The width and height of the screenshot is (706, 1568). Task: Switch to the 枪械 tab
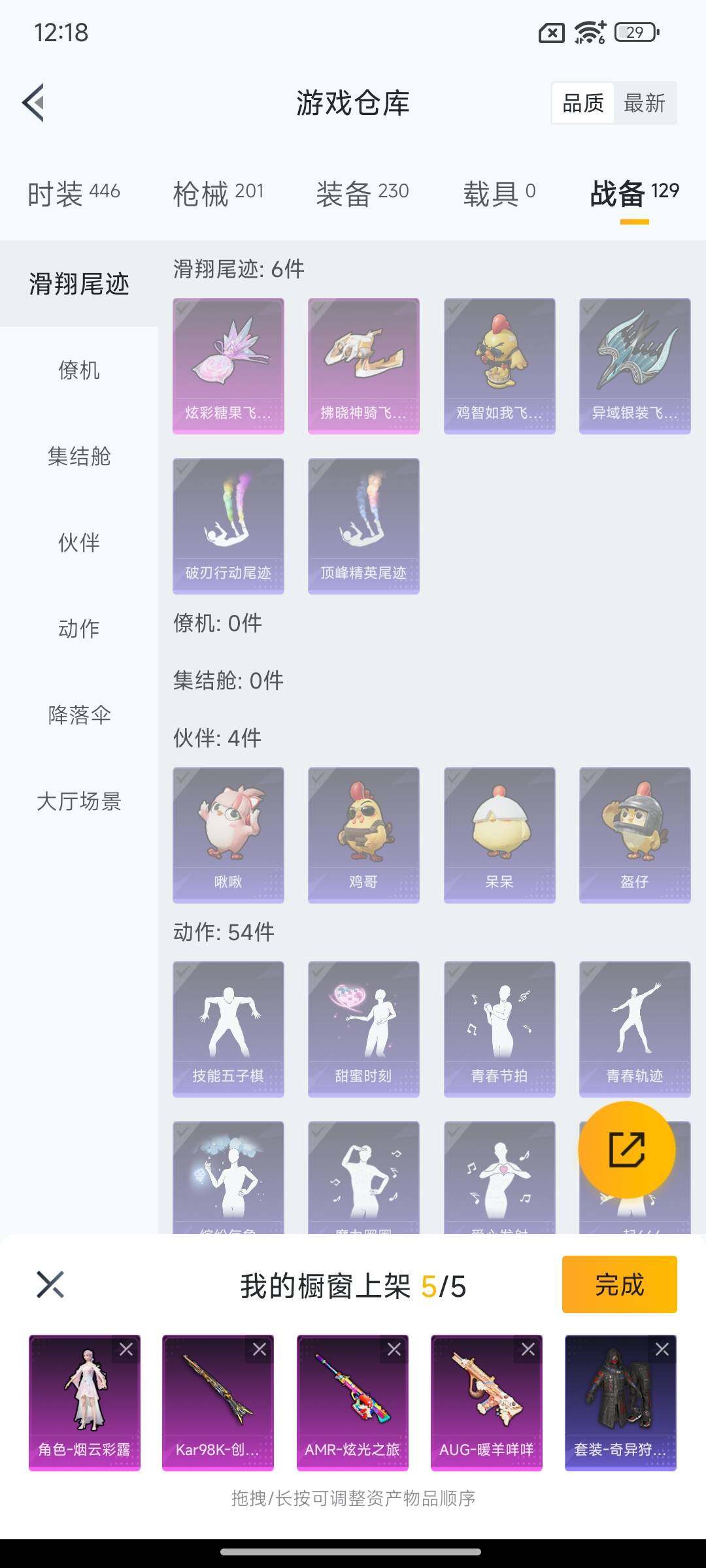(x=218, y=193)
